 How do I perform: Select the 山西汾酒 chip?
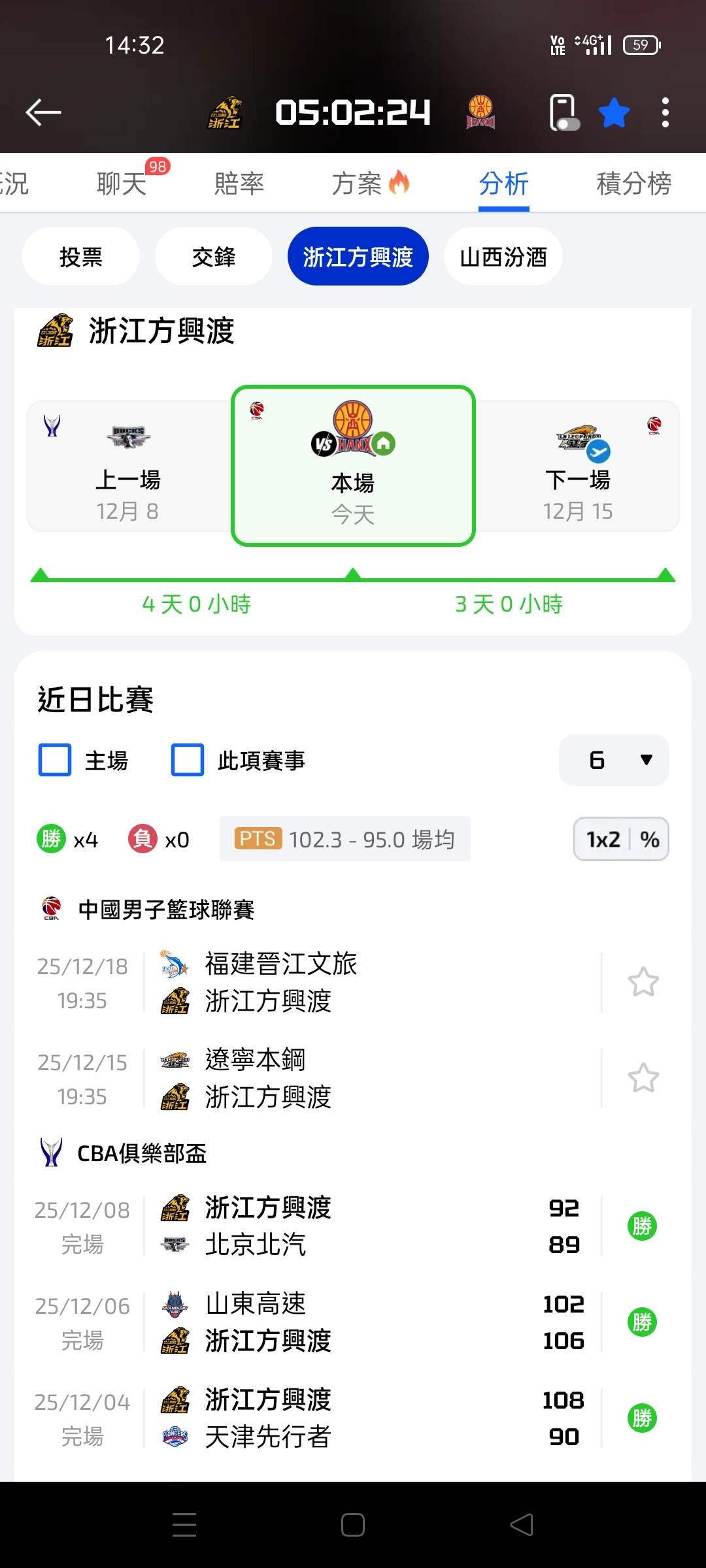click(x=503, y=256)
